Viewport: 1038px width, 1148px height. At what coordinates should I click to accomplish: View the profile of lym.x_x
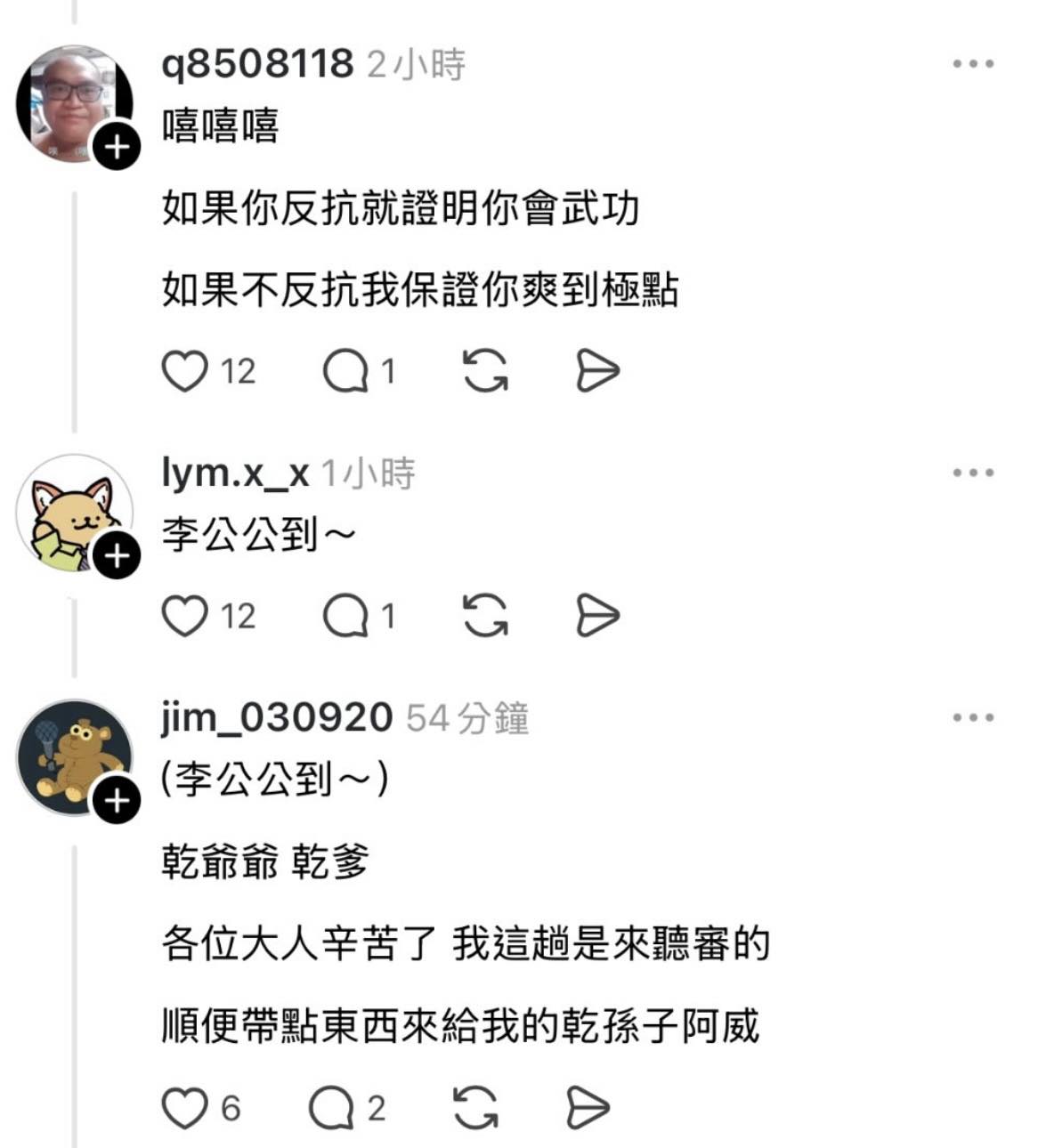click(x=235, y=473)
